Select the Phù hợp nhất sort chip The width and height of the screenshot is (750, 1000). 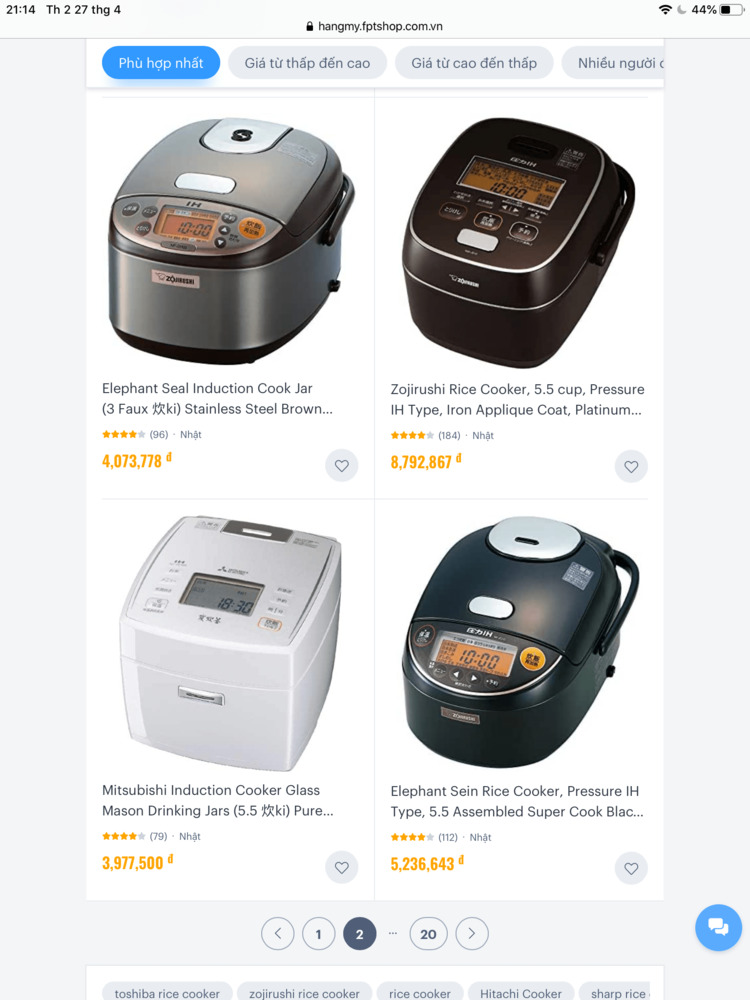[x=160, y=63]
